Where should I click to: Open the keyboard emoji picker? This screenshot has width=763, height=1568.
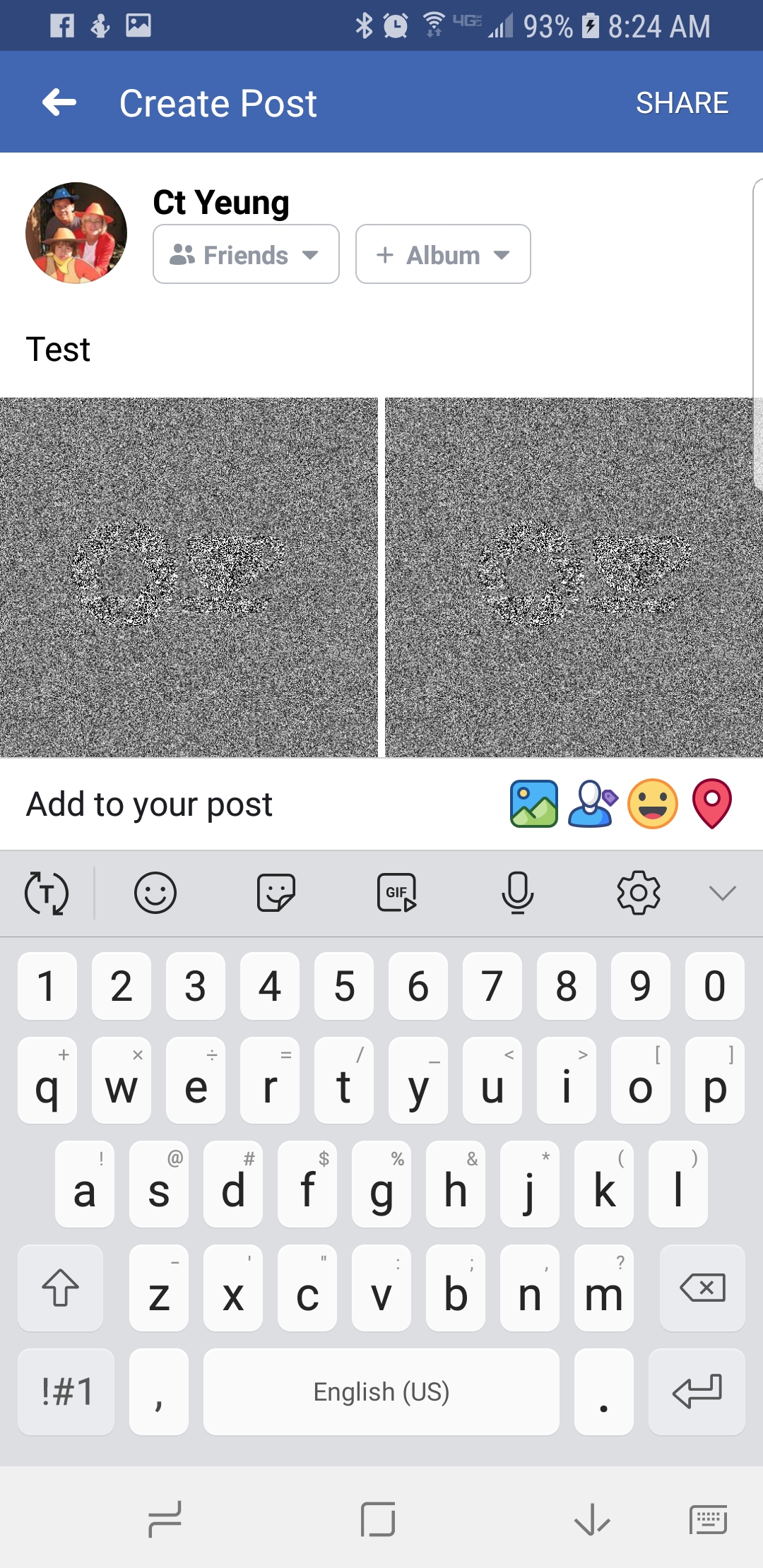pos(155,893)
